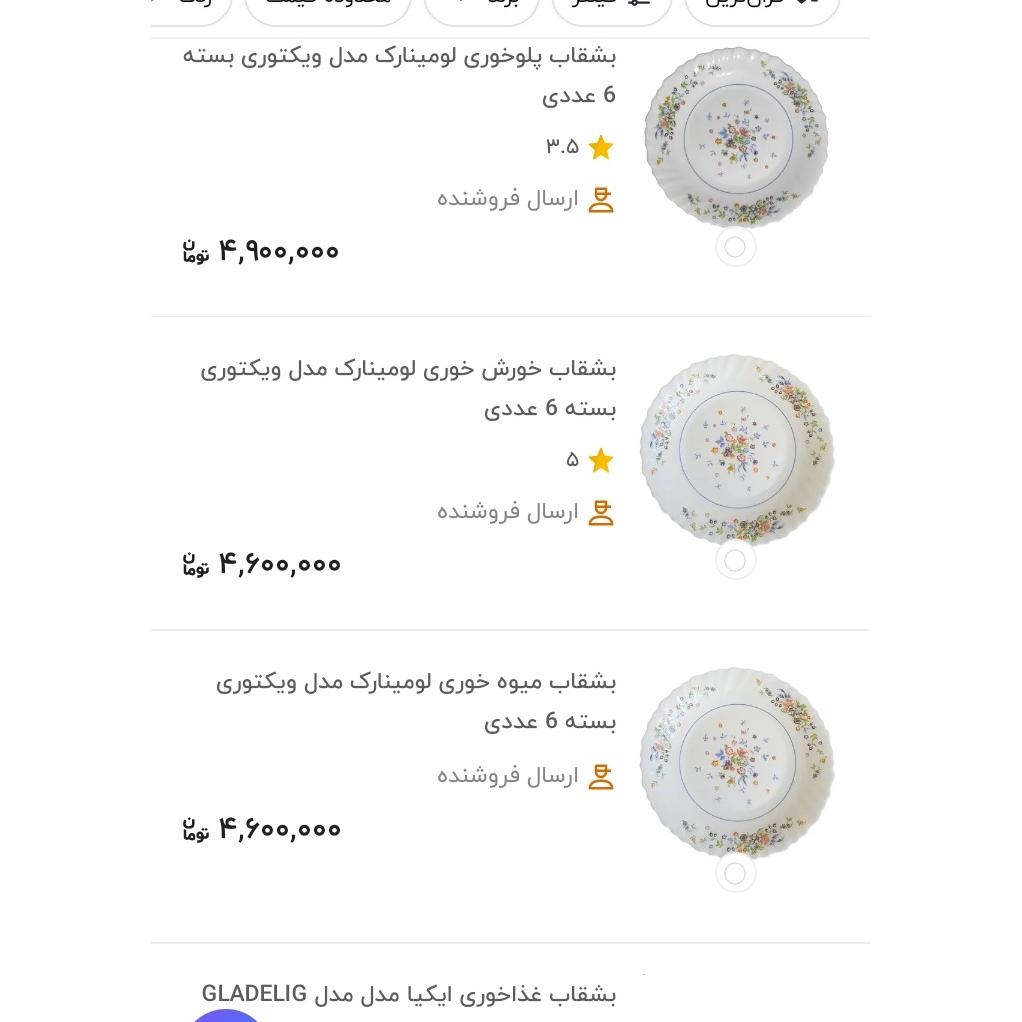Select compare circle under the miveh-khori plate
Image resolution: width=1022 pixels, height=1022 pixels.
coord(735,873)
